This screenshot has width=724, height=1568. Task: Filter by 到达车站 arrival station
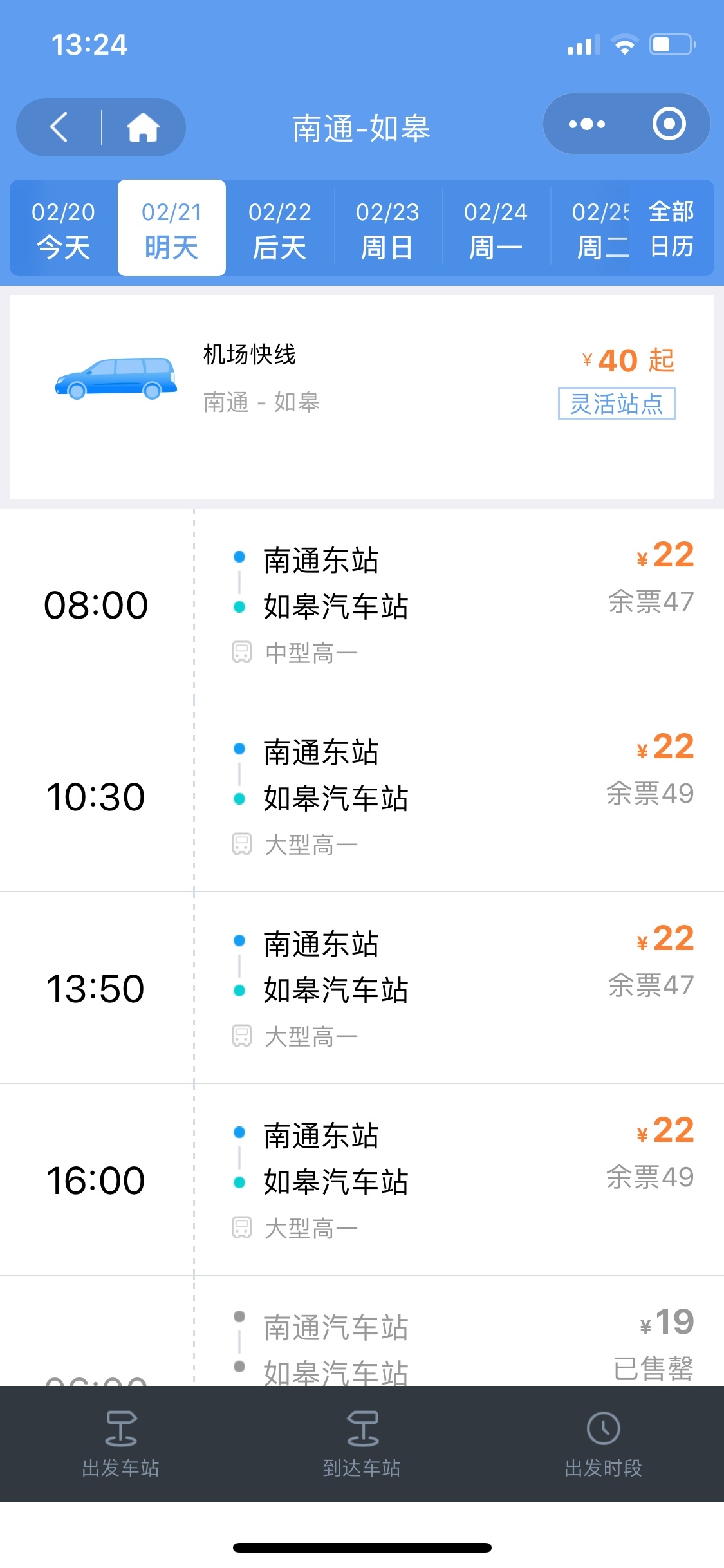click(362, 1443)
